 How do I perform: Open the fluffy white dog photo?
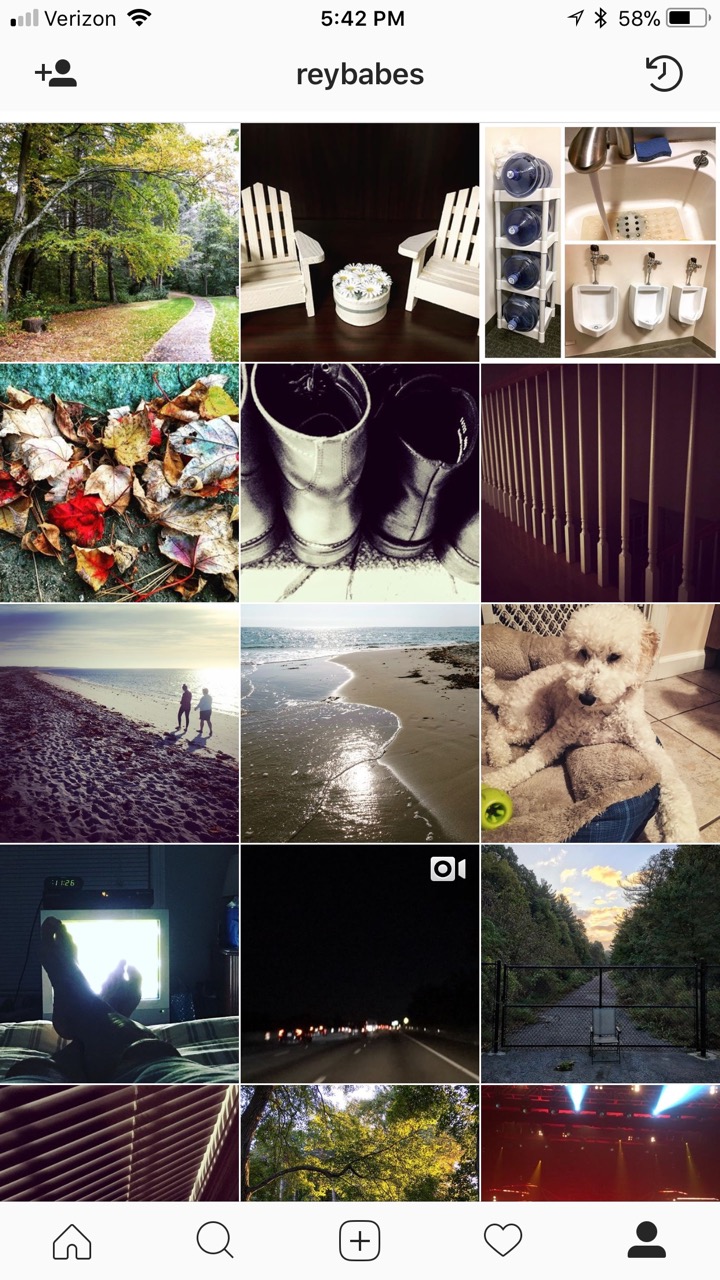(600, 722)
